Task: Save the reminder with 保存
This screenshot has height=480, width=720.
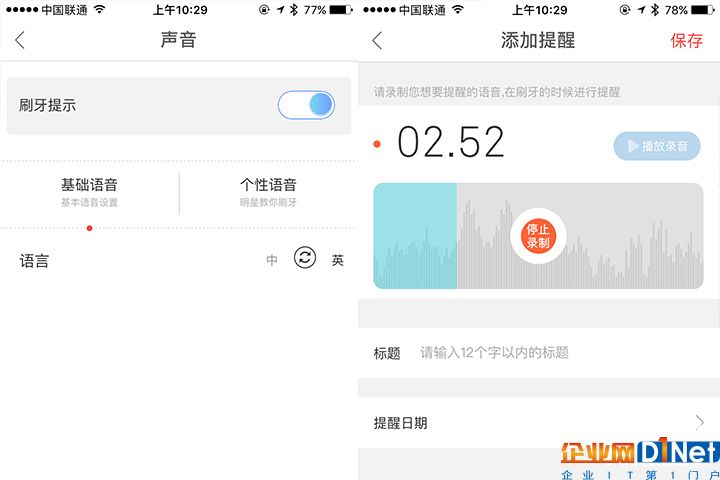Action: (x=686, y=41)
